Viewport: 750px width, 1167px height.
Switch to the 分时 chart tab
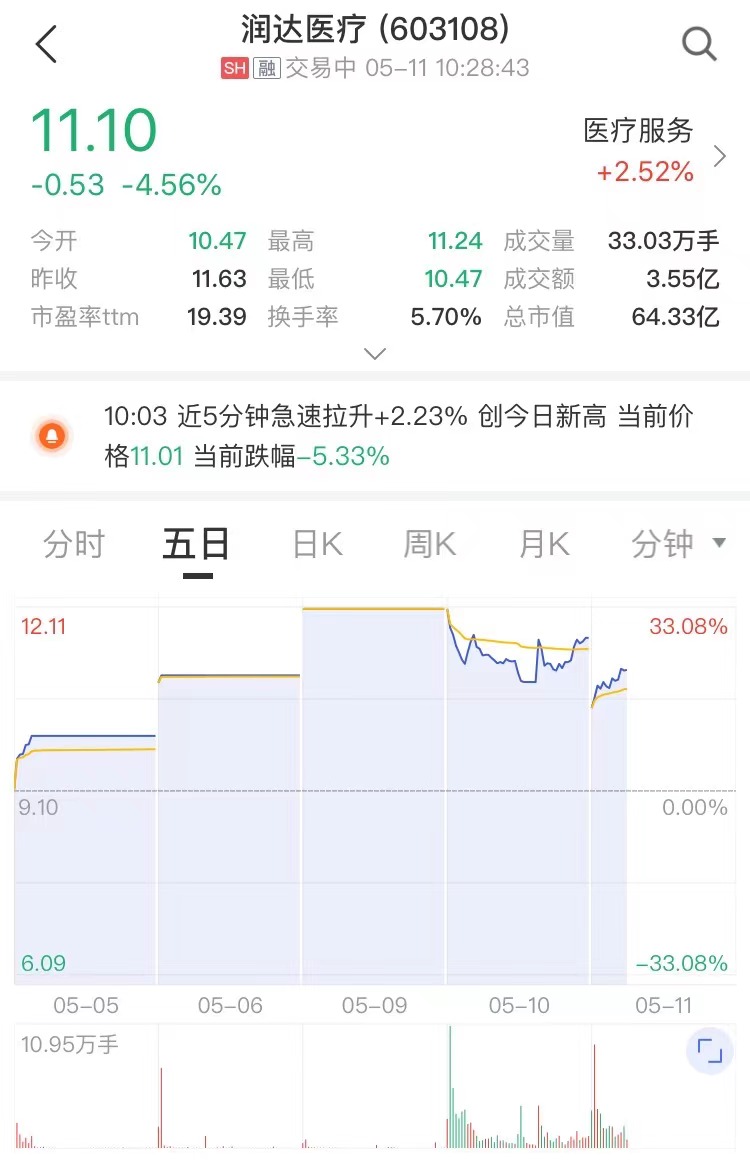pyautogui.click(x=74, y=544)
